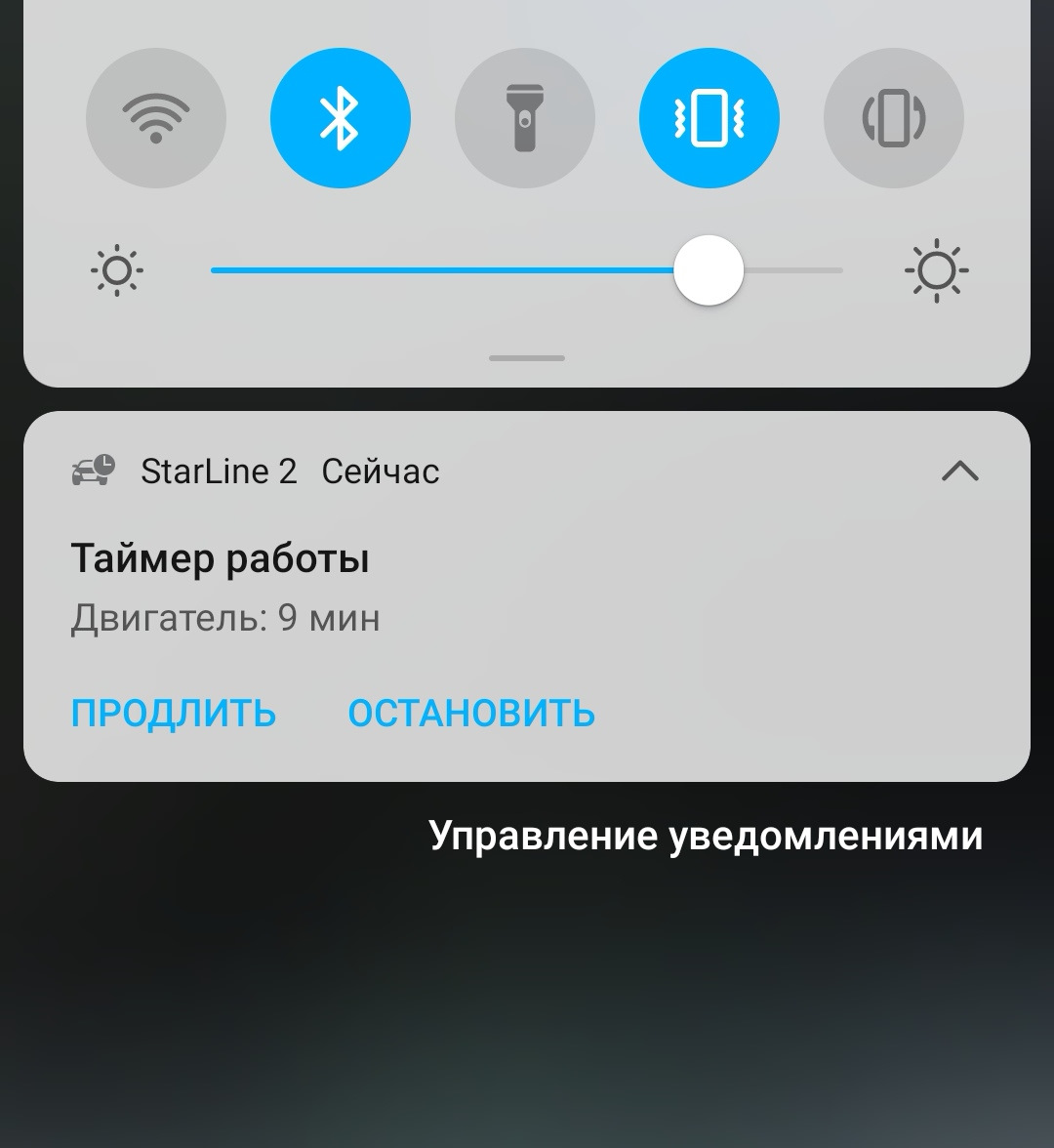1054x1148 pixels.
Task: Tap ПРОДЛИТЬ to extend engine timer
Action: pos(174,714)
